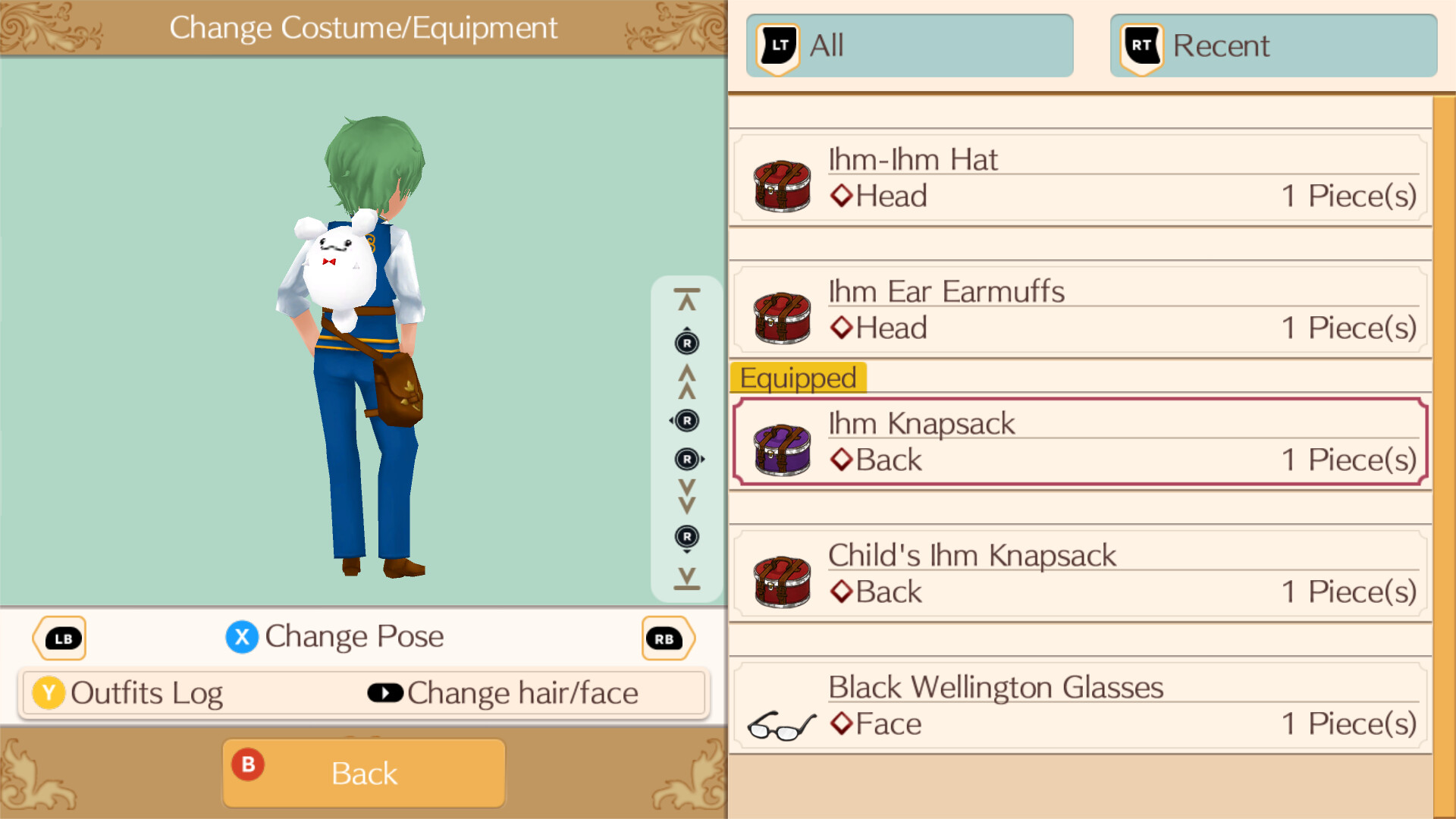Screen dimensions: 1456x819
Task: Jump to the top of the list
Action: [x=687, y=300]
